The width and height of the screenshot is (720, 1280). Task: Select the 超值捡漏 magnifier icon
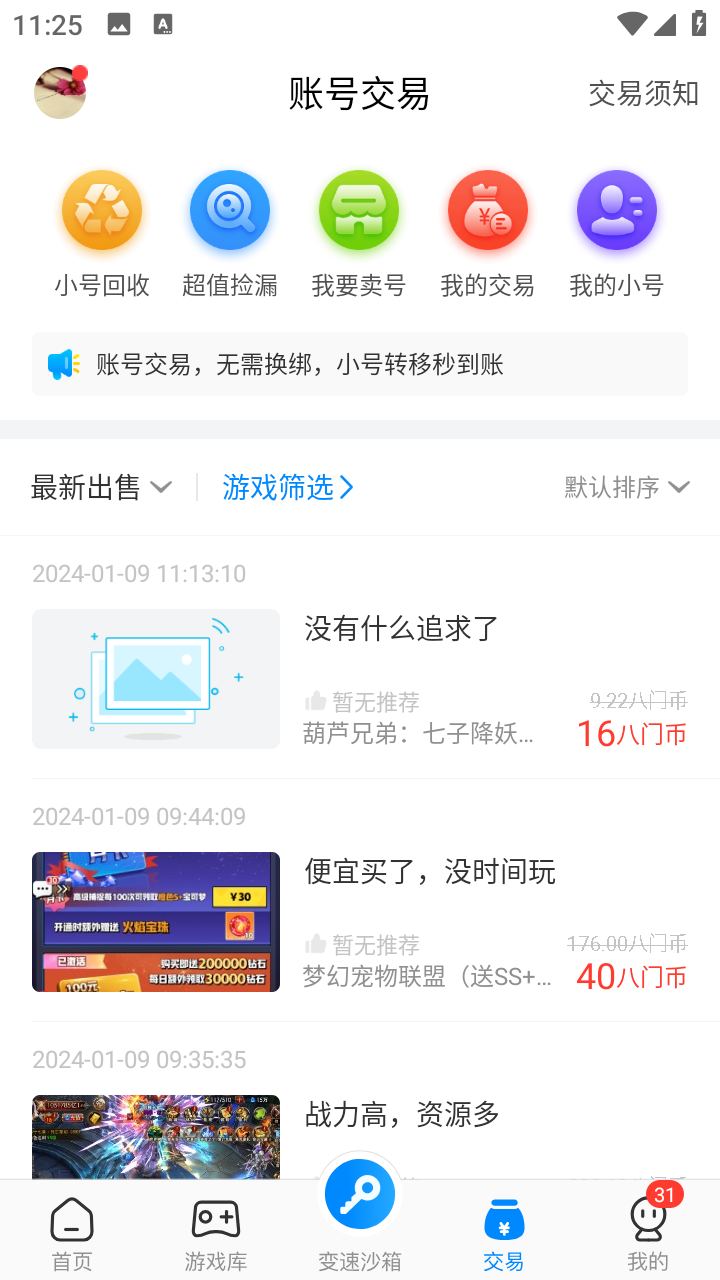coord(230,211)
